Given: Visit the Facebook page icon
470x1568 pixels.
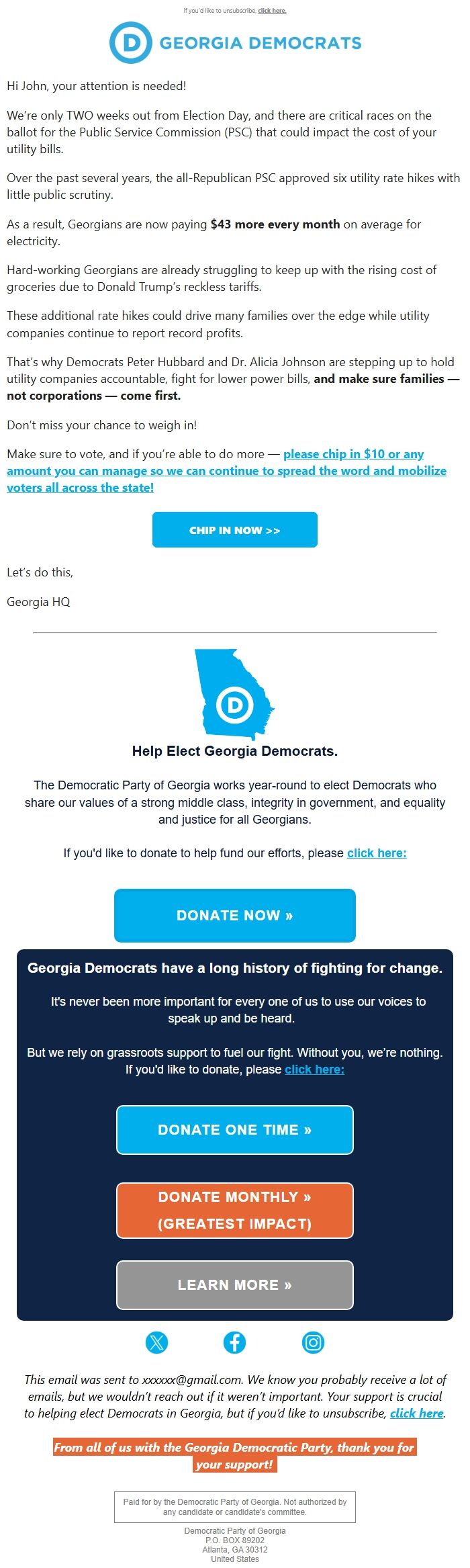Looking at the screenshot, I should coord(234,1342).
